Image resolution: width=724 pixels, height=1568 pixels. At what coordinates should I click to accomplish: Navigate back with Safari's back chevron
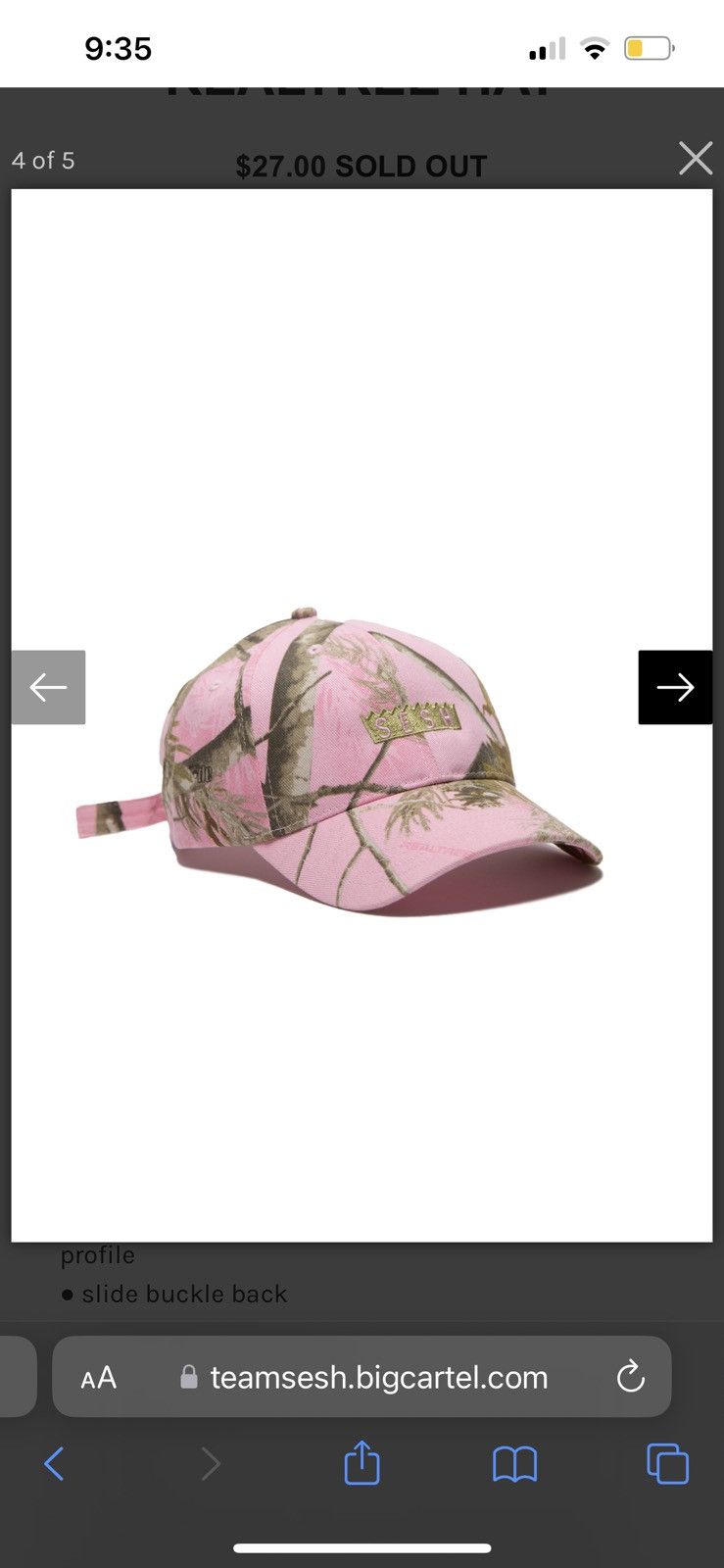(x=54, y=1463)
